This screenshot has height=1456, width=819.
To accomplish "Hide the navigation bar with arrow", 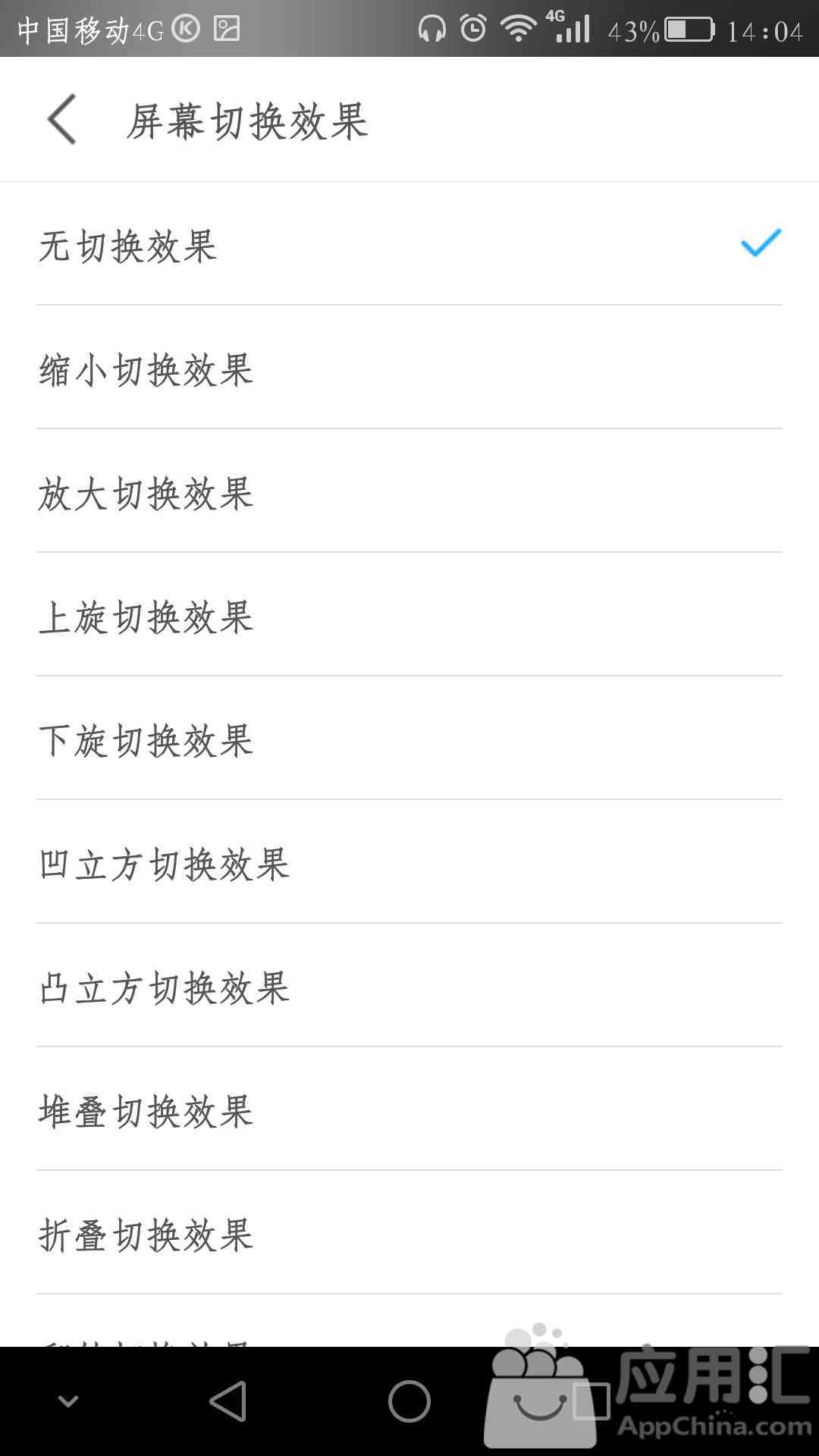I will (x=68, y=1401).
